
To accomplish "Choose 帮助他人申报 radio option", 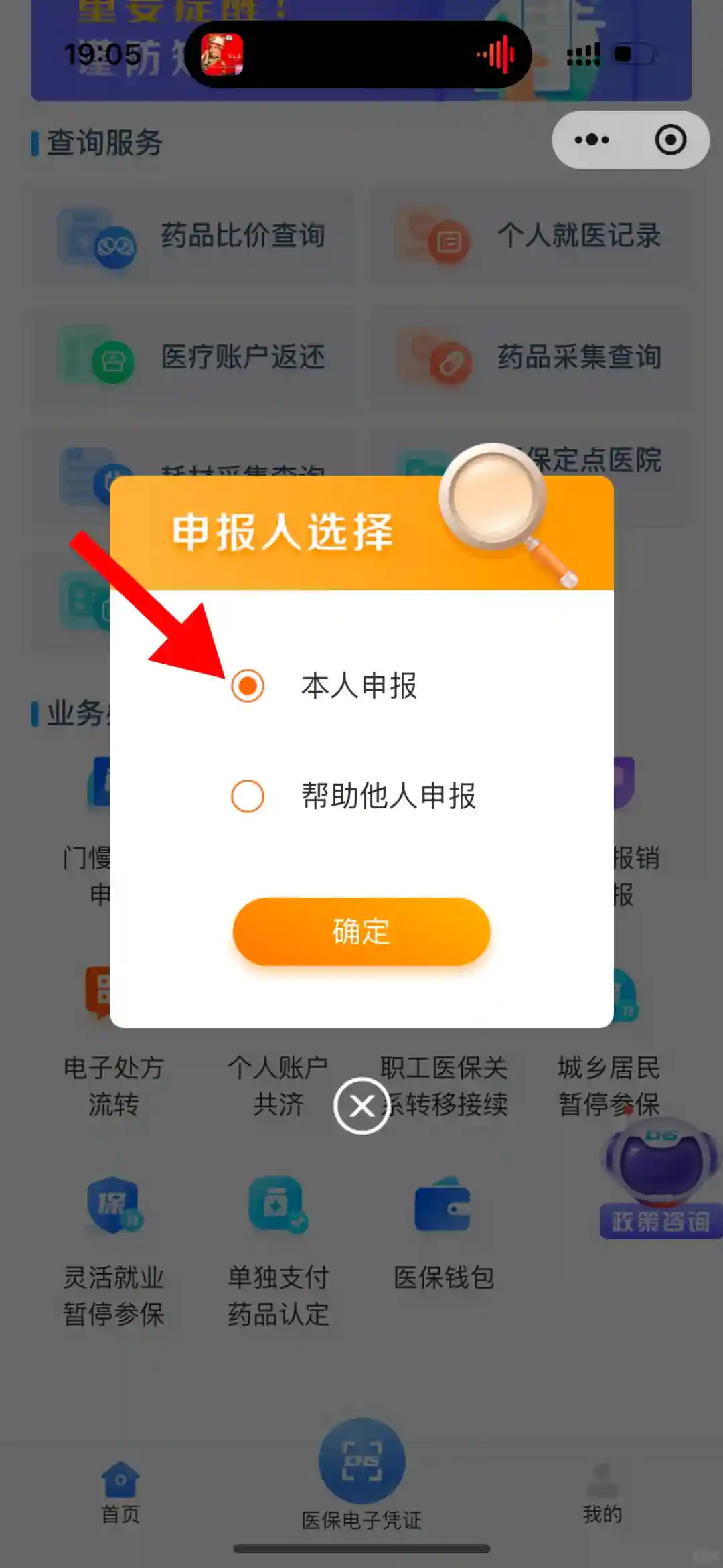I will (248, 796).
